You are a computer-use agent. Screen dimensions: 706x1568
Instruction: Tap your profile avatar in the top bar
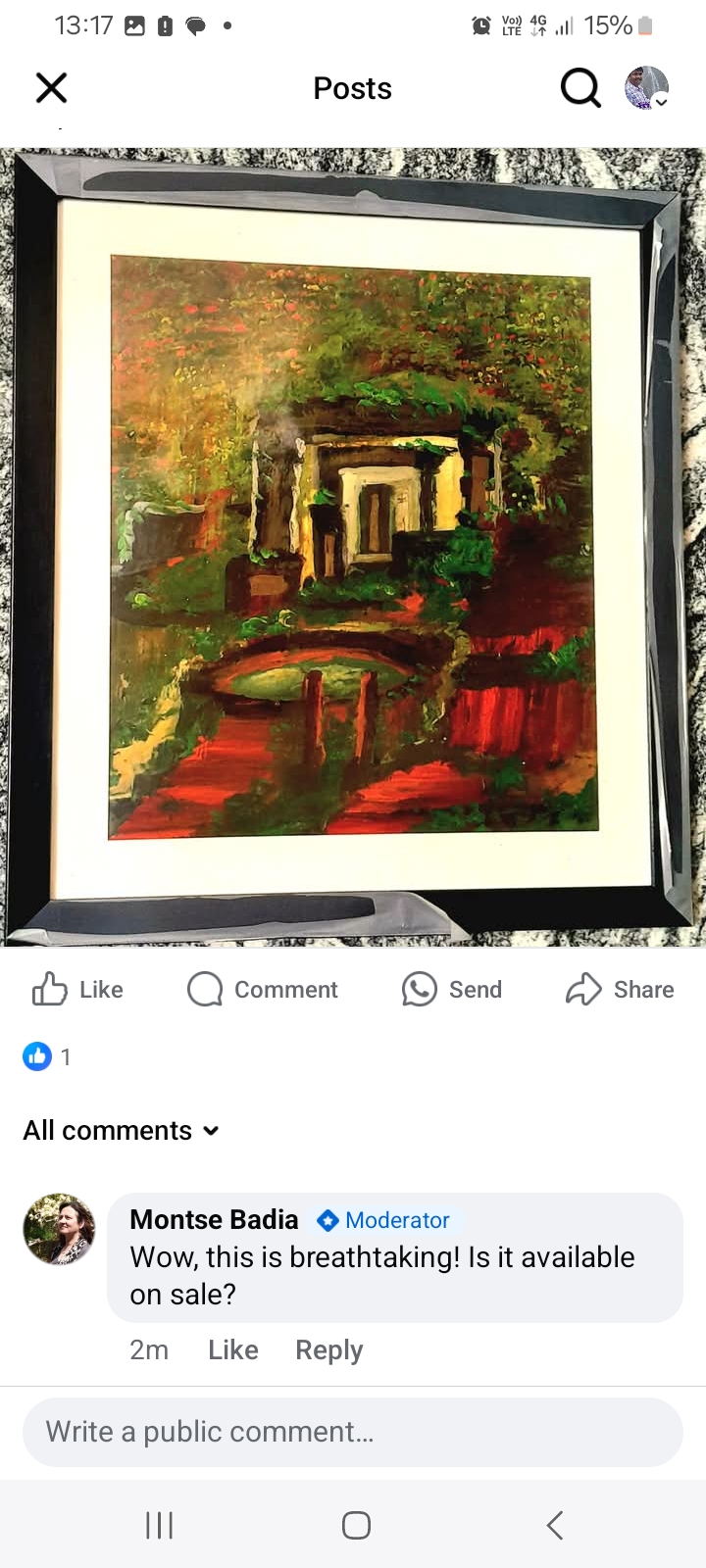(644, 83)
